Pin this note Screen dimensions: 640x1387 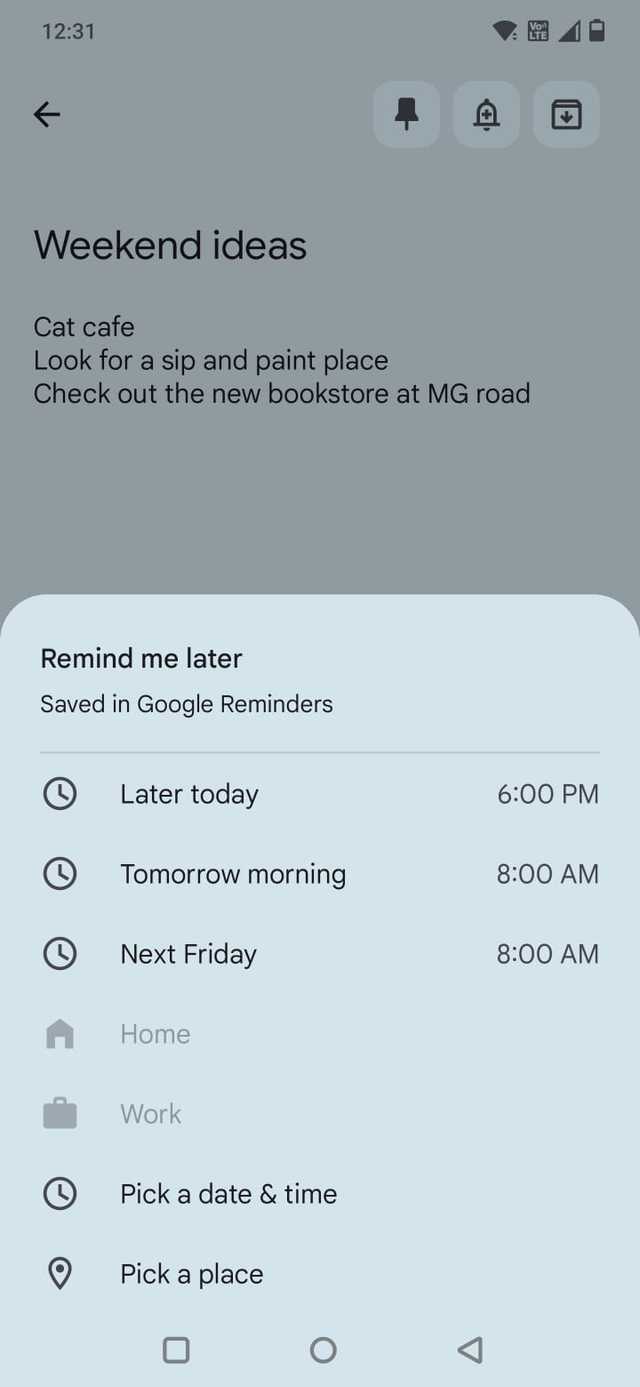click(x=406, y=115)
